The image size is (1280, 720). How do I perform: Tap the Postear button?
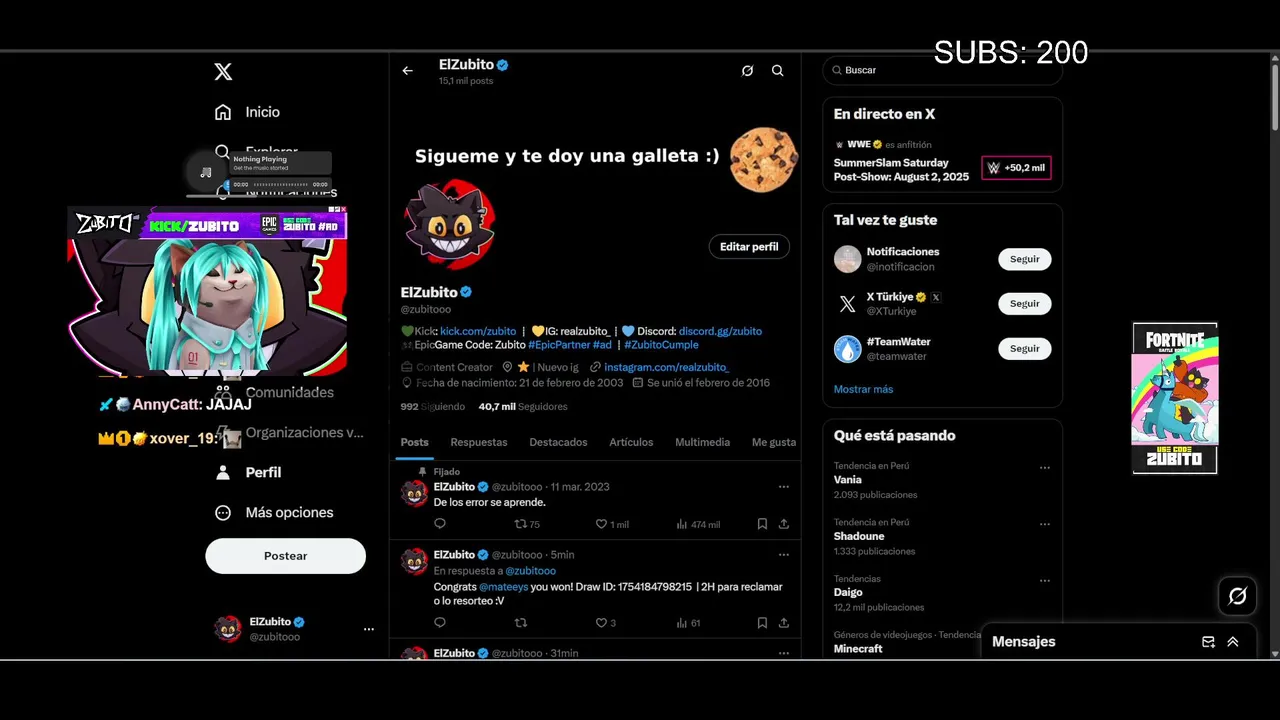tap(285, 556)
